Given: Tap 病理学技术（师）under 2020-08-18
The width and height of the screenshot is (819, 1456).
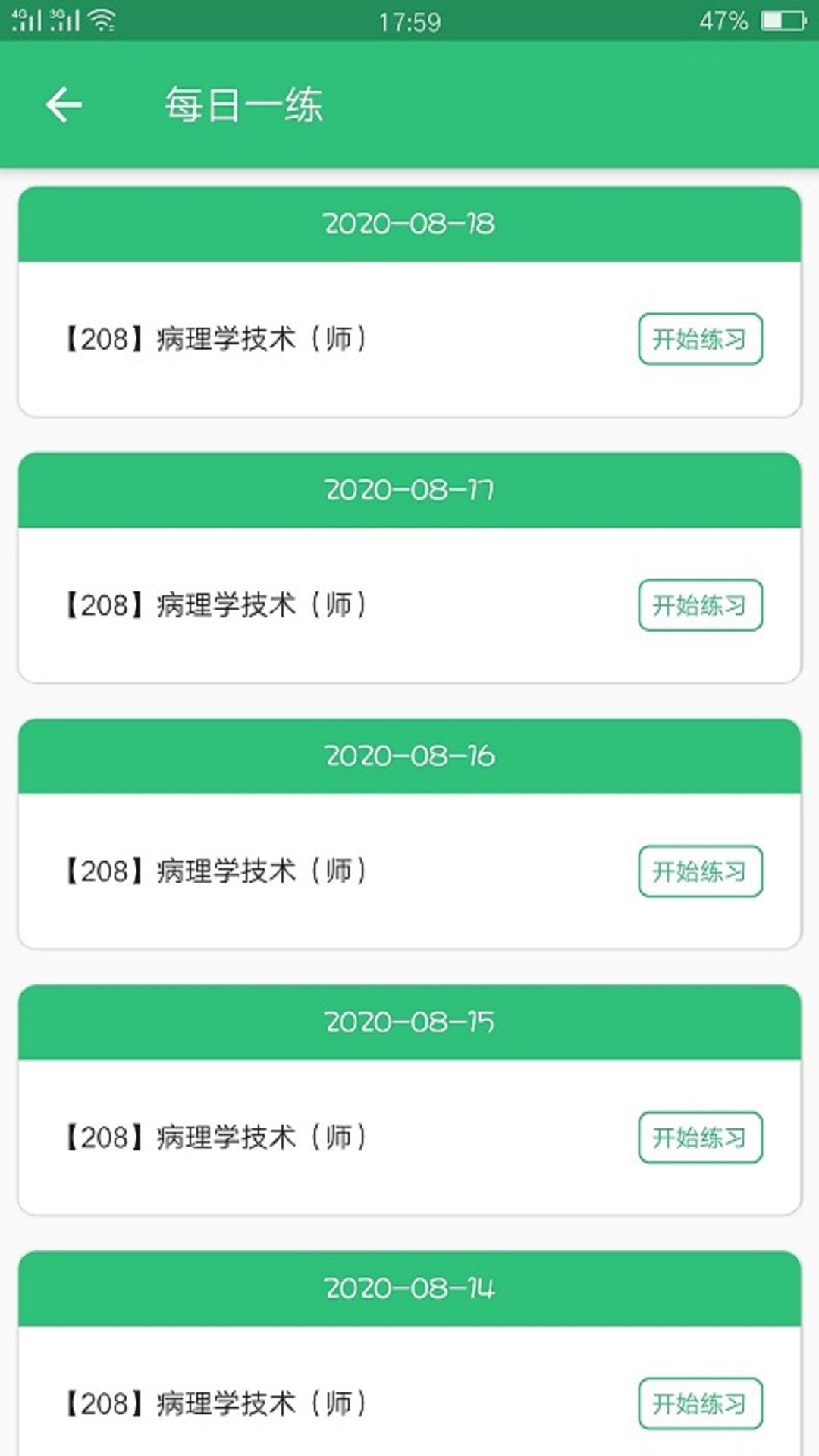Looking at the screenshot, I should [215, 339].
